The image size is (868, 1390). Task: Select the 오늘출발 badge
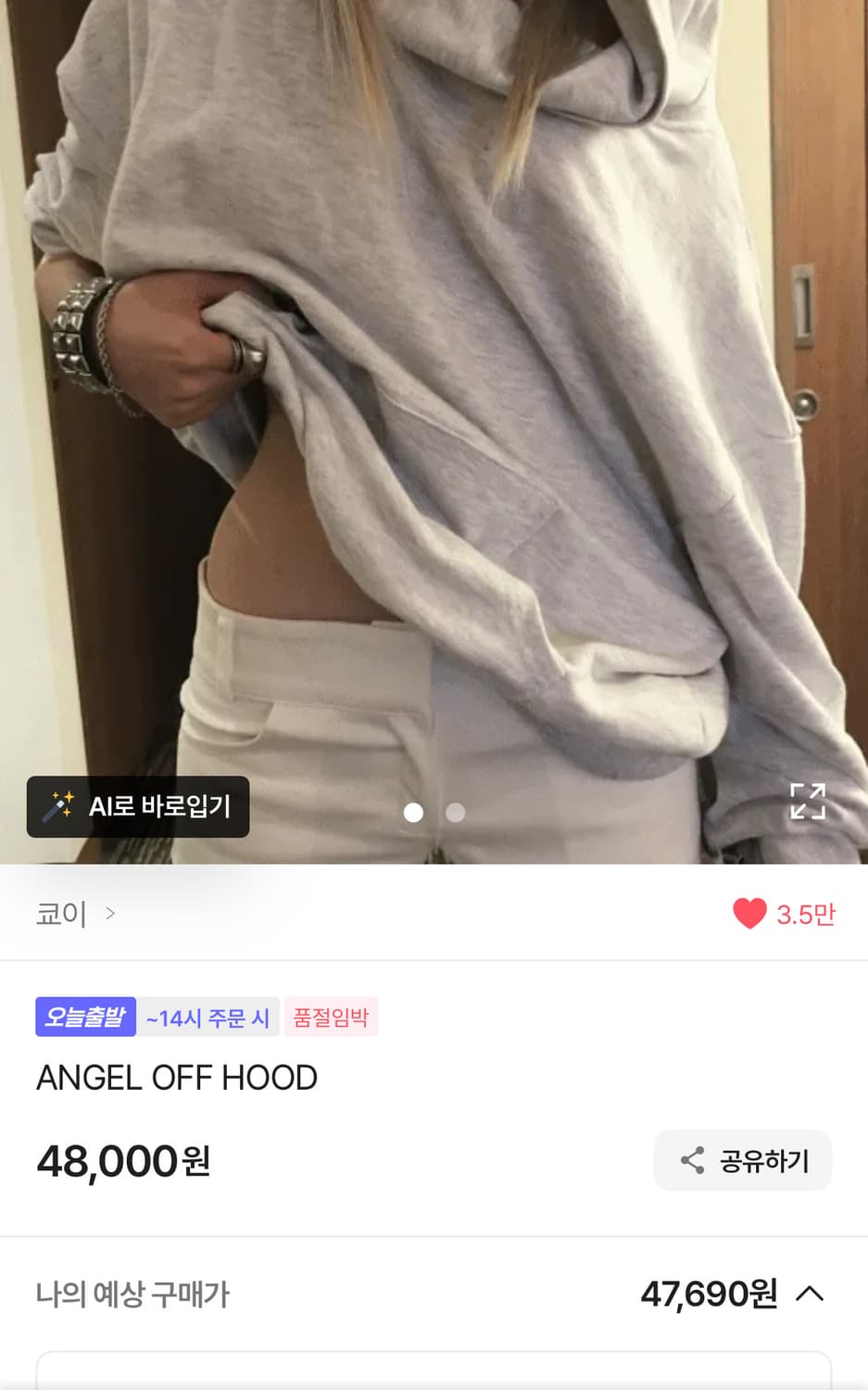pyautogui.click(x=85, y=1016)
